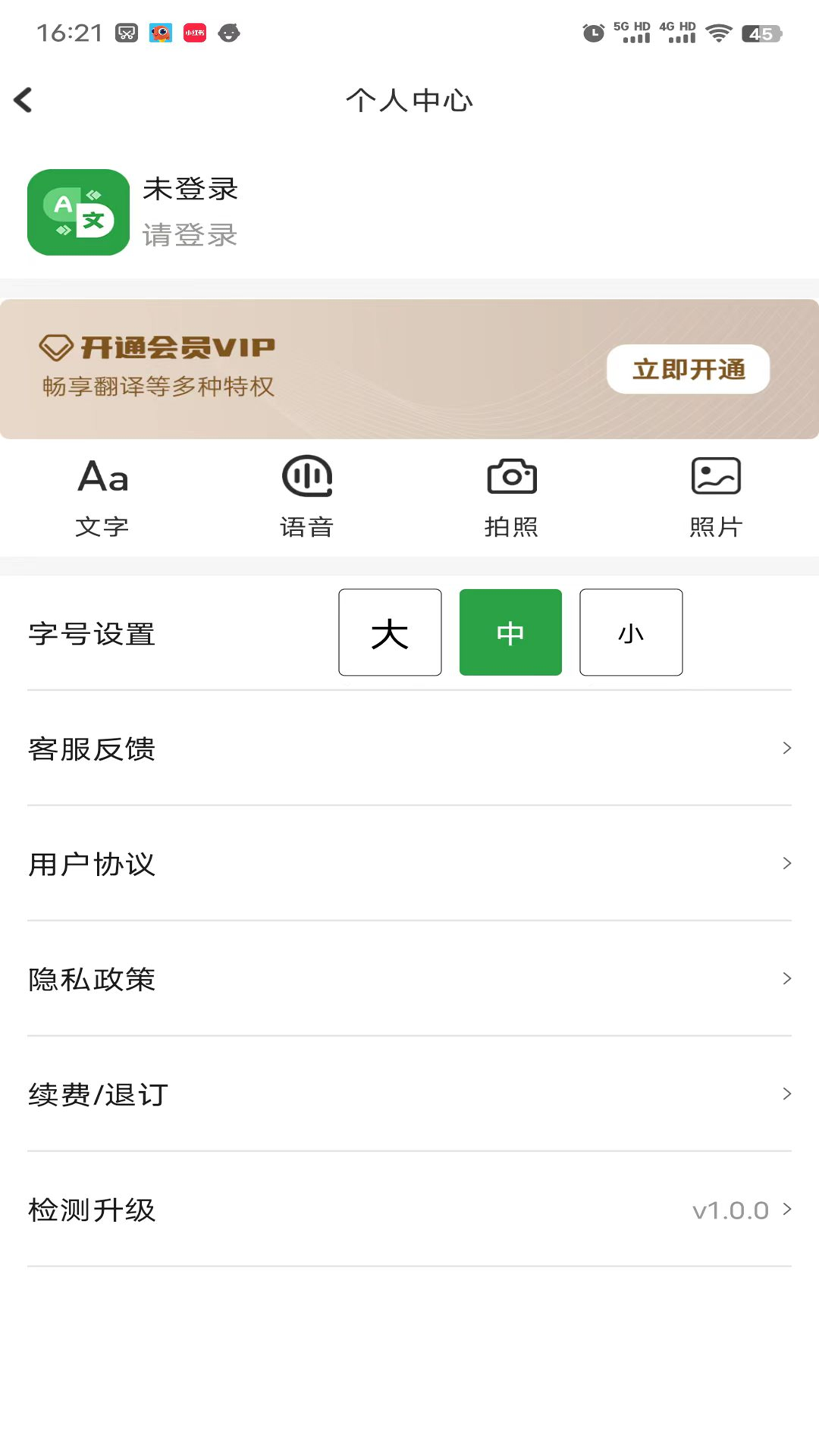Switch to the 个人中心 title area
819x1456 pixels.
409,99
